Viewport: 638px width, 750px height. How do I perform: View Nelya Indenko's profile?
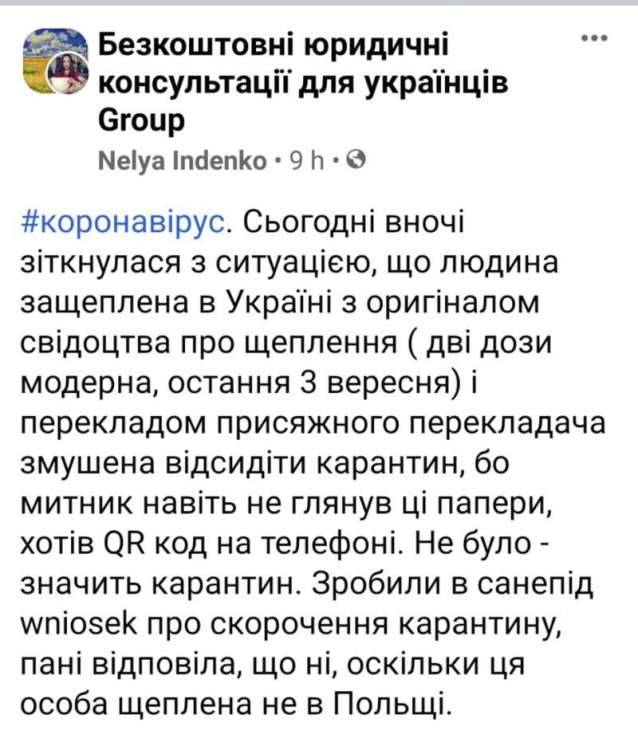pyautogui.click(x=183, y=160)
